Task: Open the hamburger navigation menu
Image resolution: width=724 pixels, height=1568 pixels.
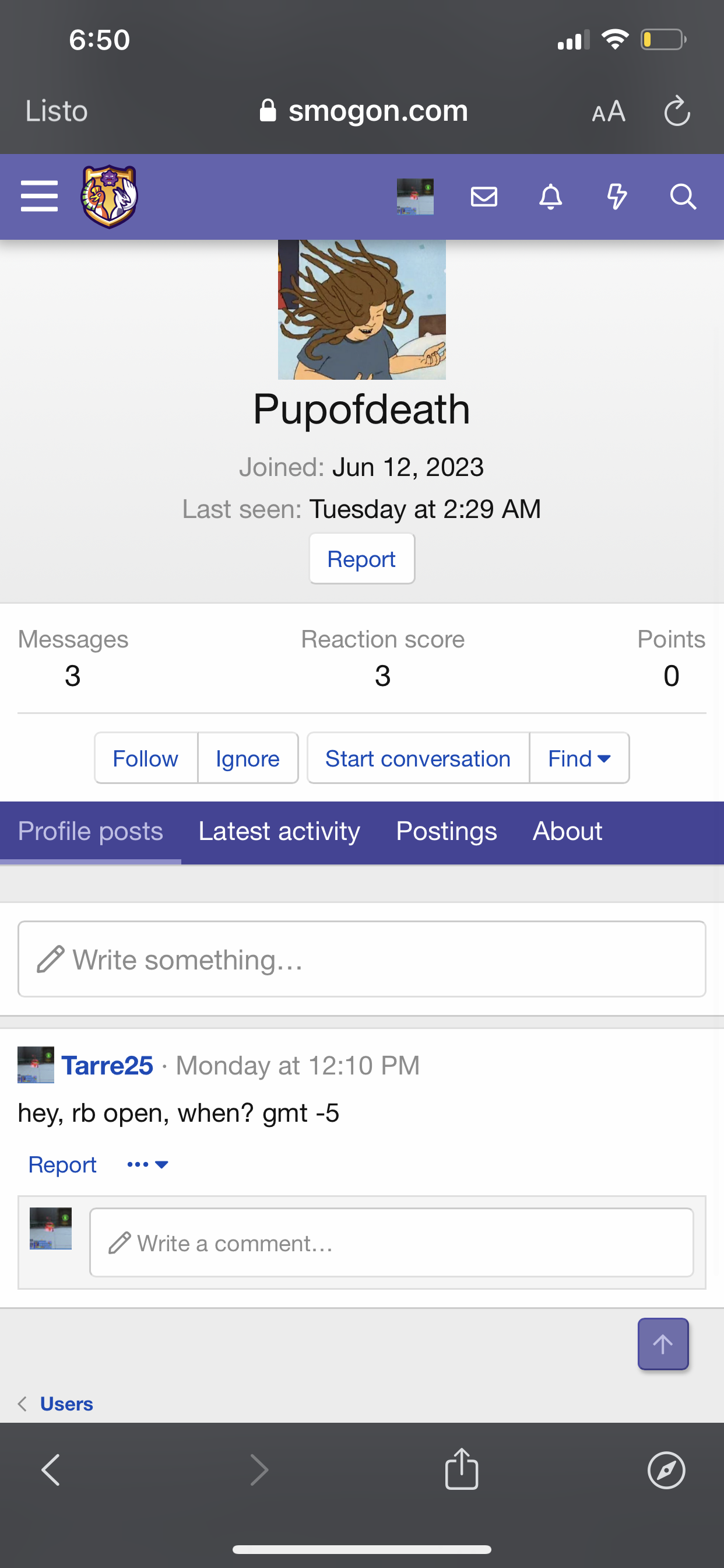Action: (39, 196)
